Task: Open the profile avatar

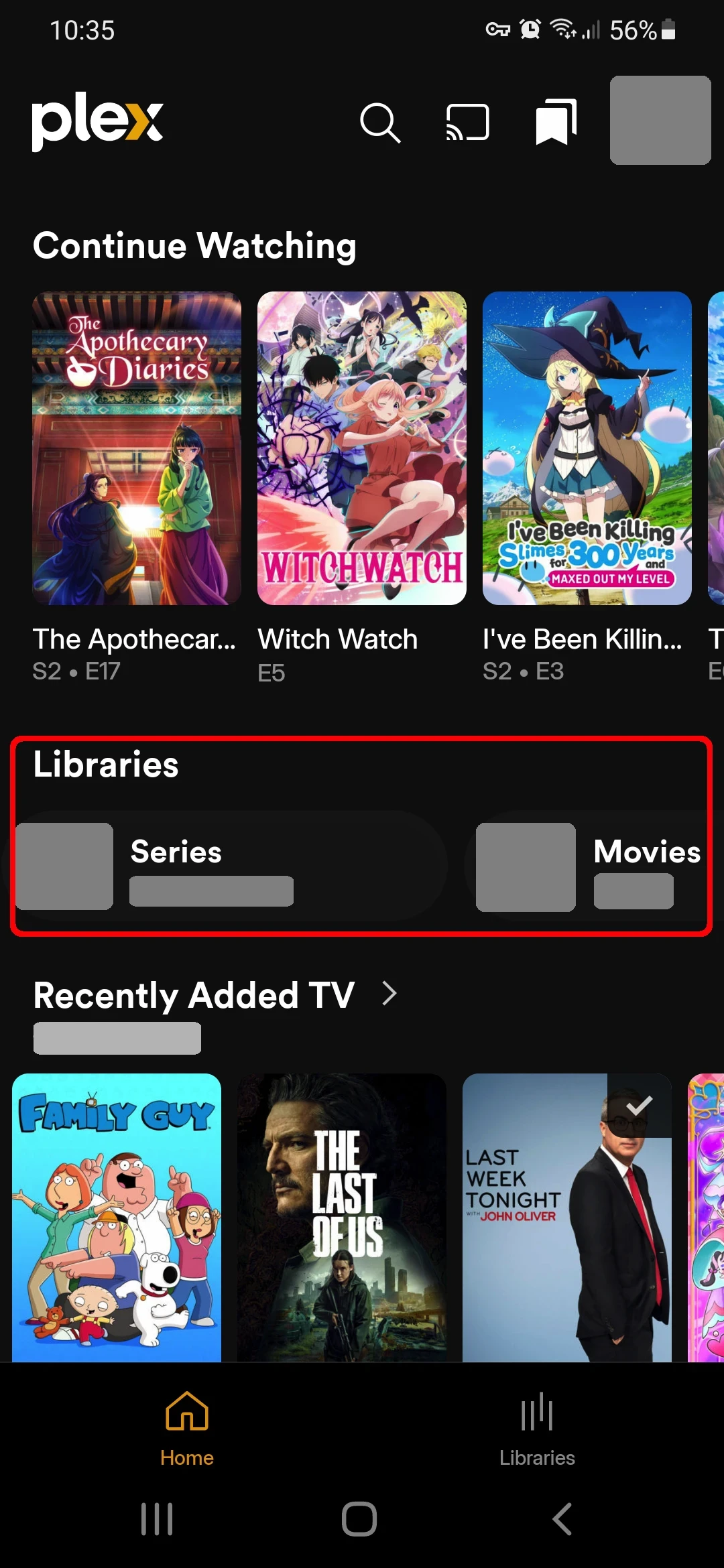Action: coord(660,121)
